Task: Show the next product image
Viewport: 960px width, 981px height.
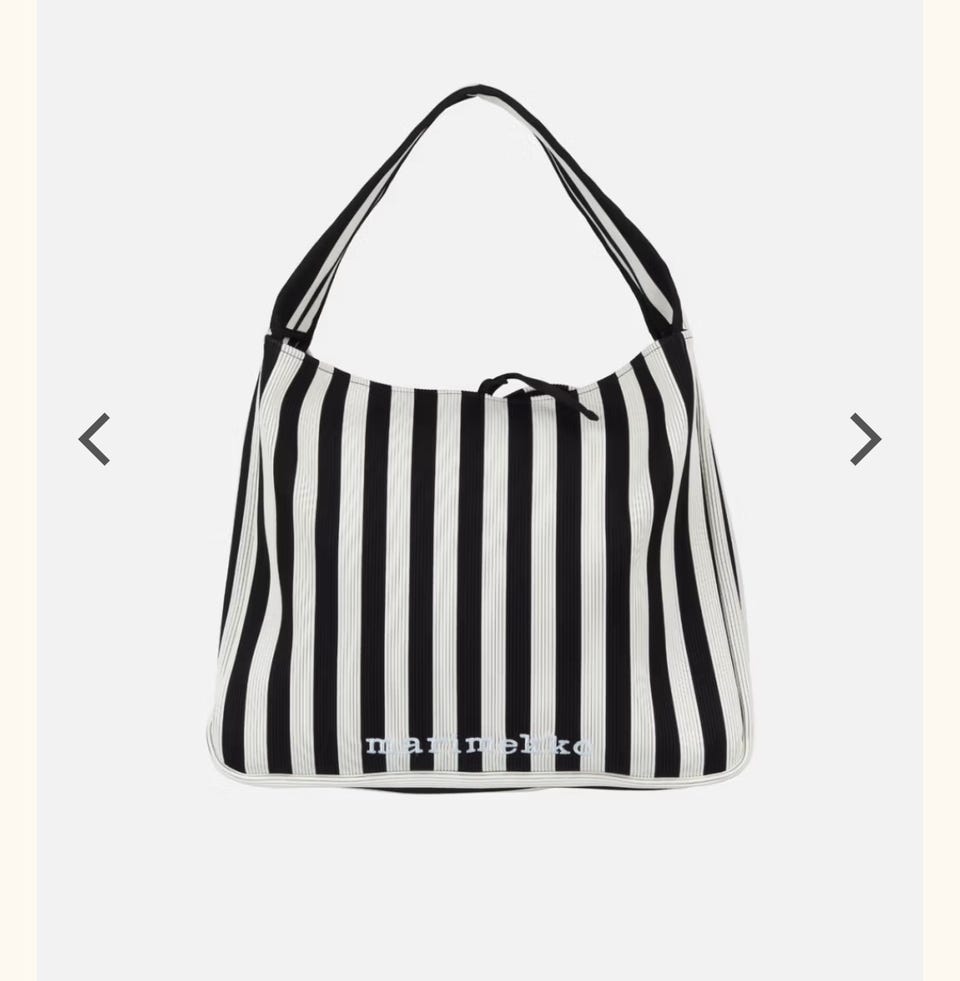Action: click(x=865, y=439)
